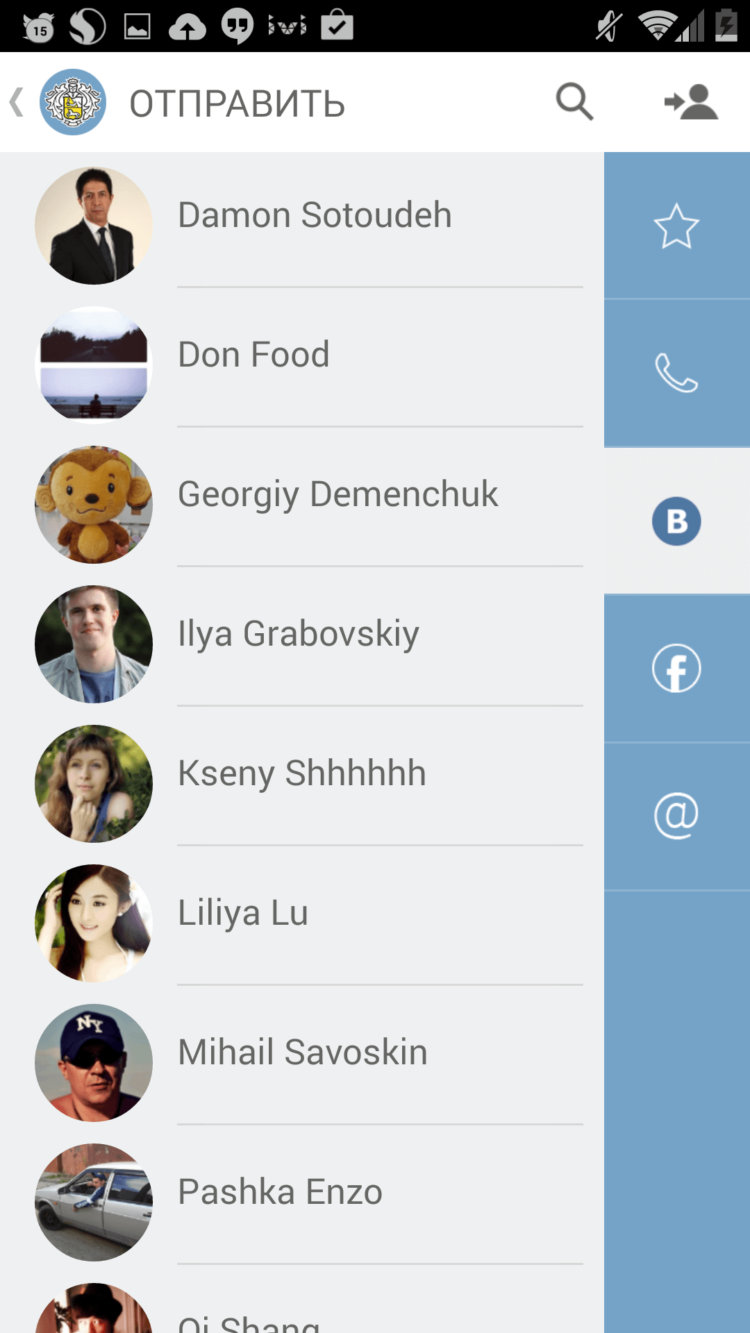Switch to the Facebook contacts tab
The width and height of the screenshot is (750, 1333).
677,668
